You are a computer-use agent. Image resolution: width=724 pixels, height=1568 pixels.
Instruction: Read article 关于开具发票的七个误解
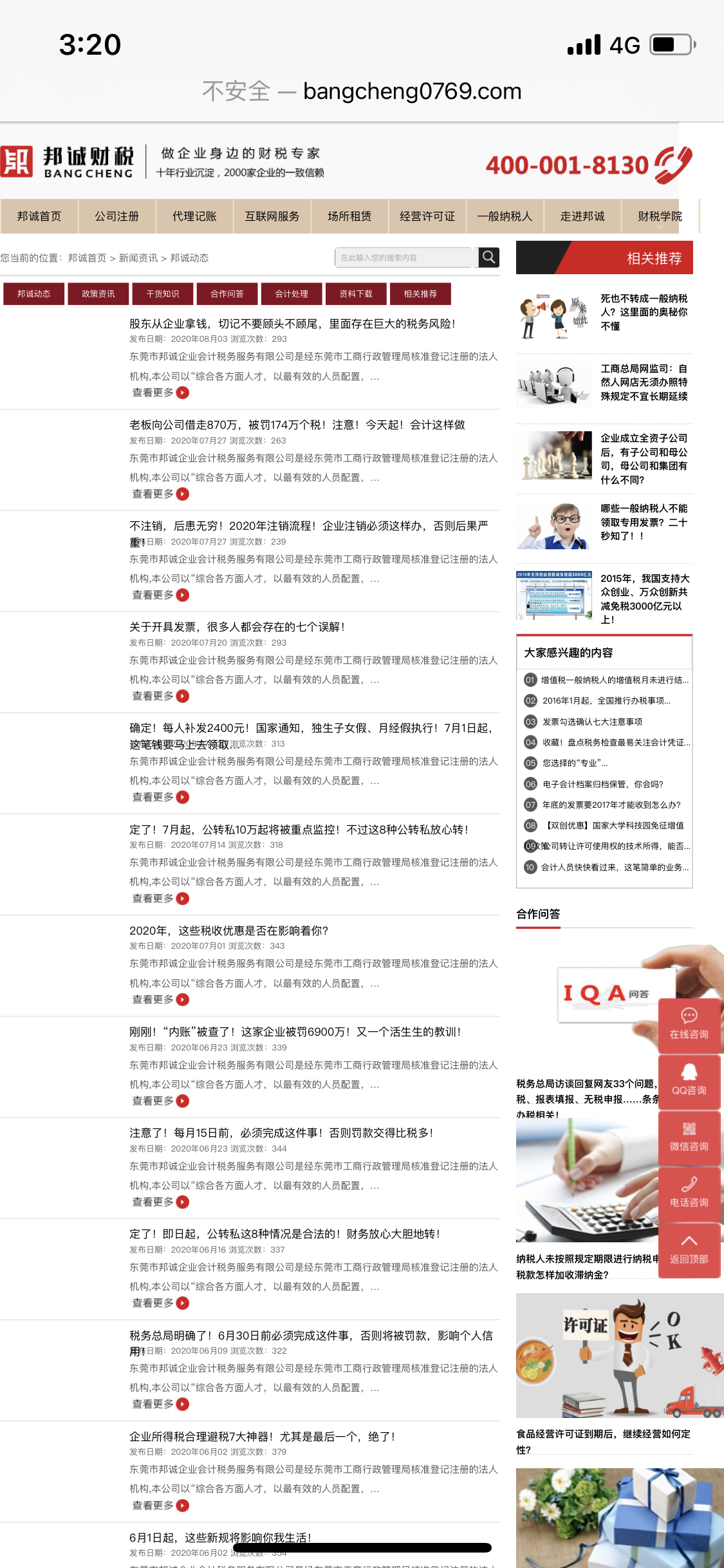(237, 627)
